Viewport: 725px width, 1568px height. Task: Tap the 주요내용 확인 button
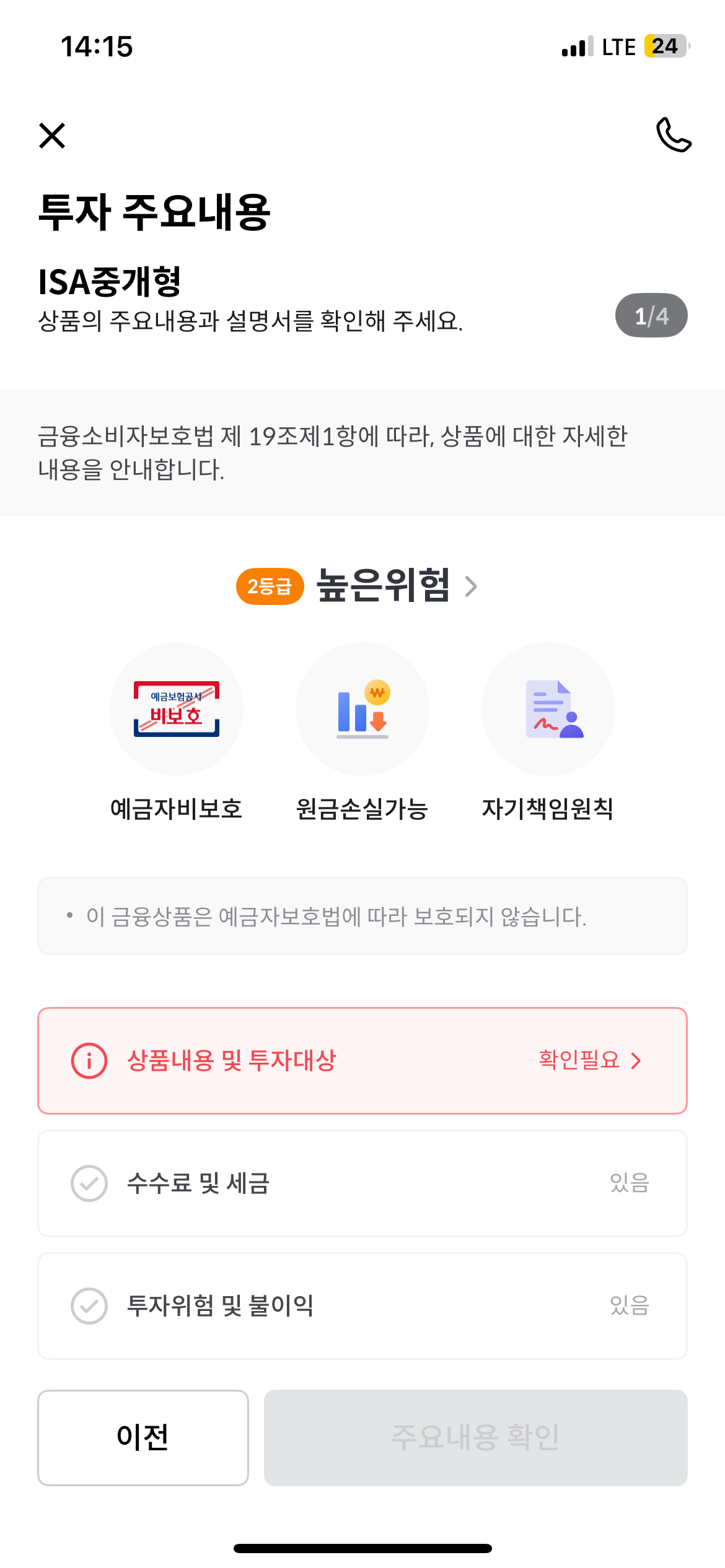[475, 1437]
